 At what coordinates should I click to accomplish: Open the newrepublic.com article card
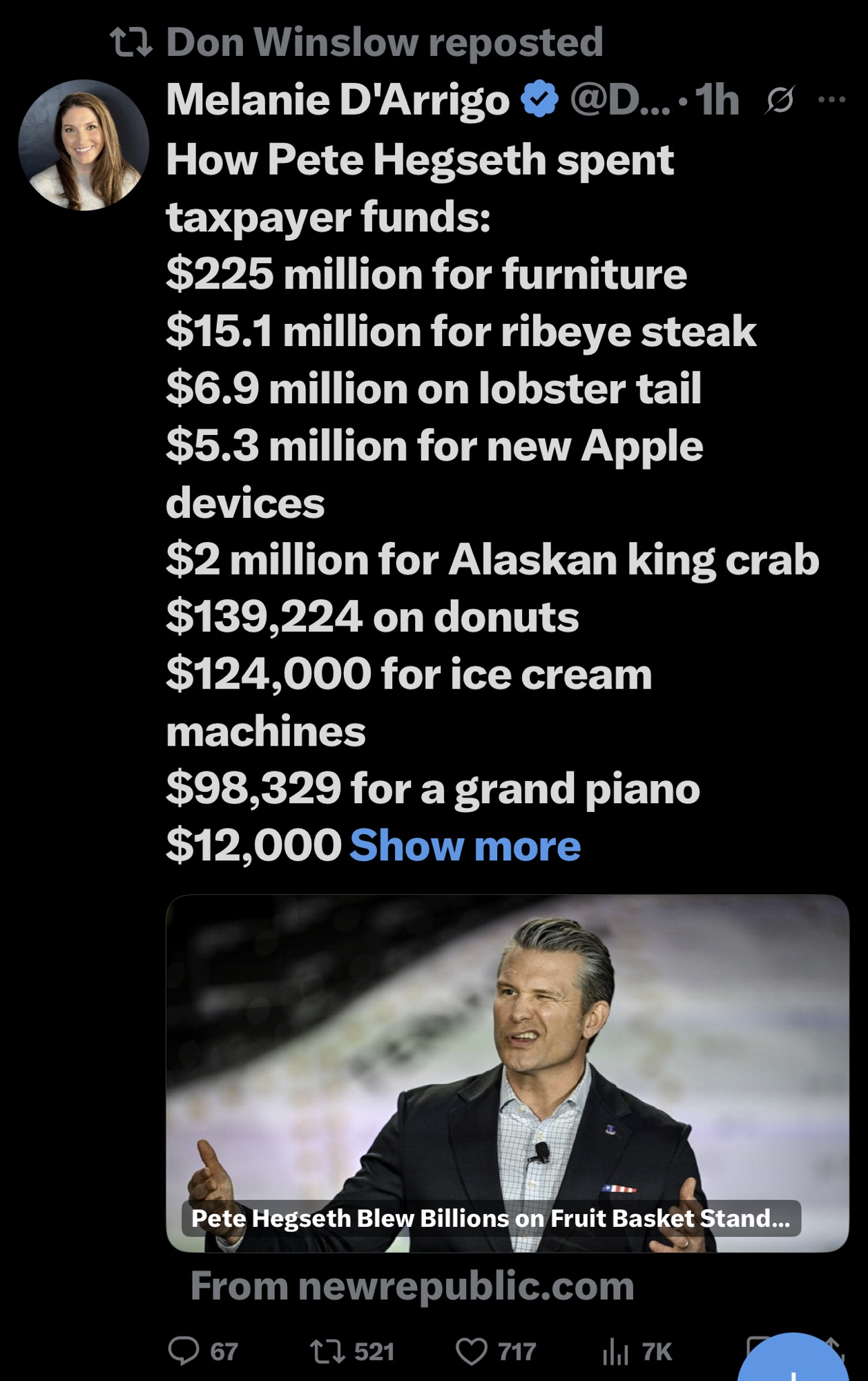coord(507,1074)
